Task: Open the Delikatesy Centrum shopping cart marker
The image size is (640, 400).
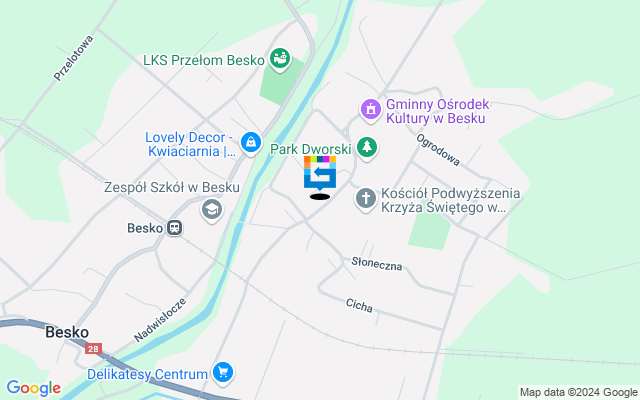Action: coord(222,373)
